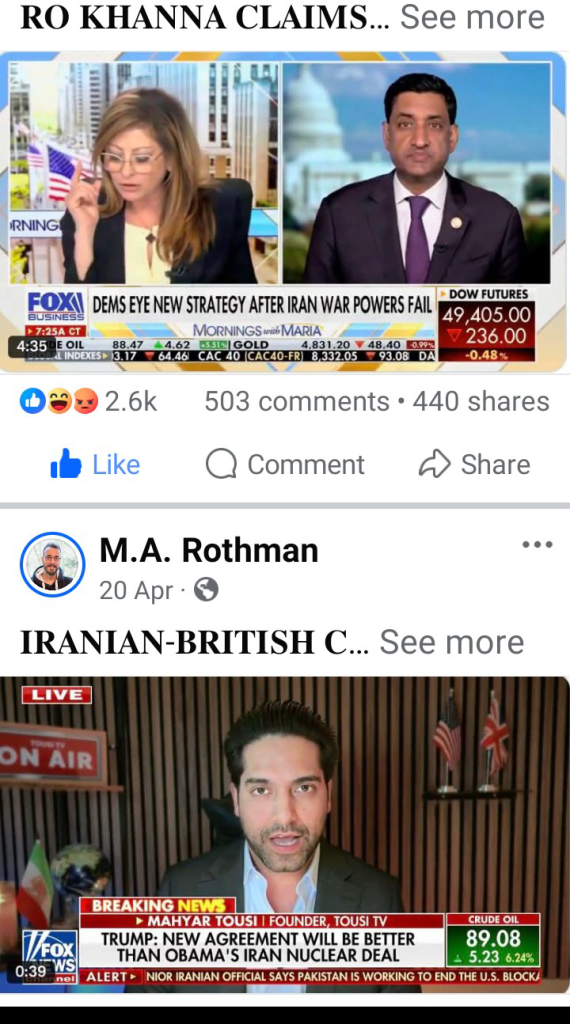The width and height of the screenshot is (570, 1024).
Task: Play the Mornings with Maria video
Action: point(283,212)
